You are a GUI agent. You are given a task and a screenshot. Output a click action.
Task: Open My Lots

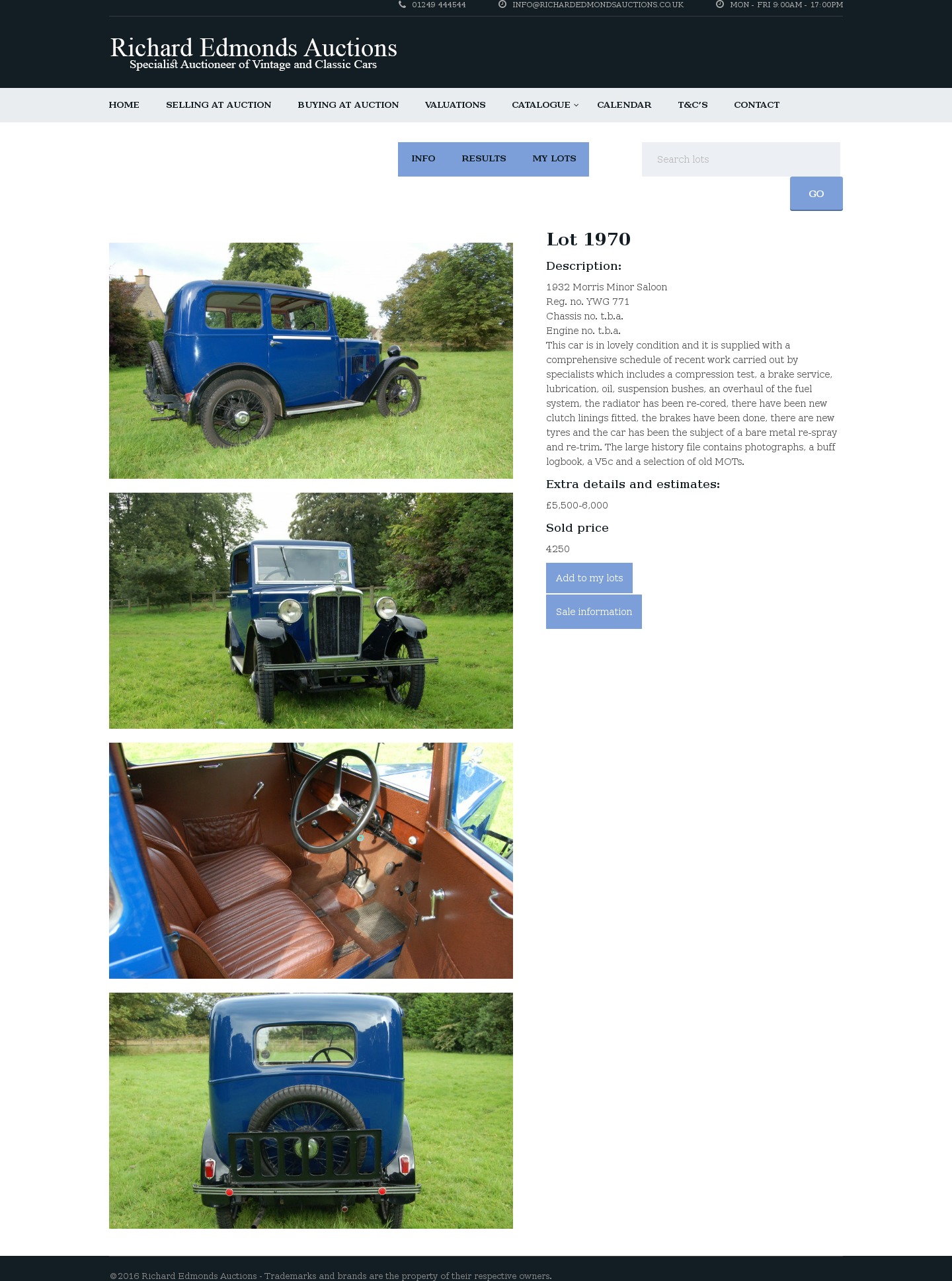(554, 159)
